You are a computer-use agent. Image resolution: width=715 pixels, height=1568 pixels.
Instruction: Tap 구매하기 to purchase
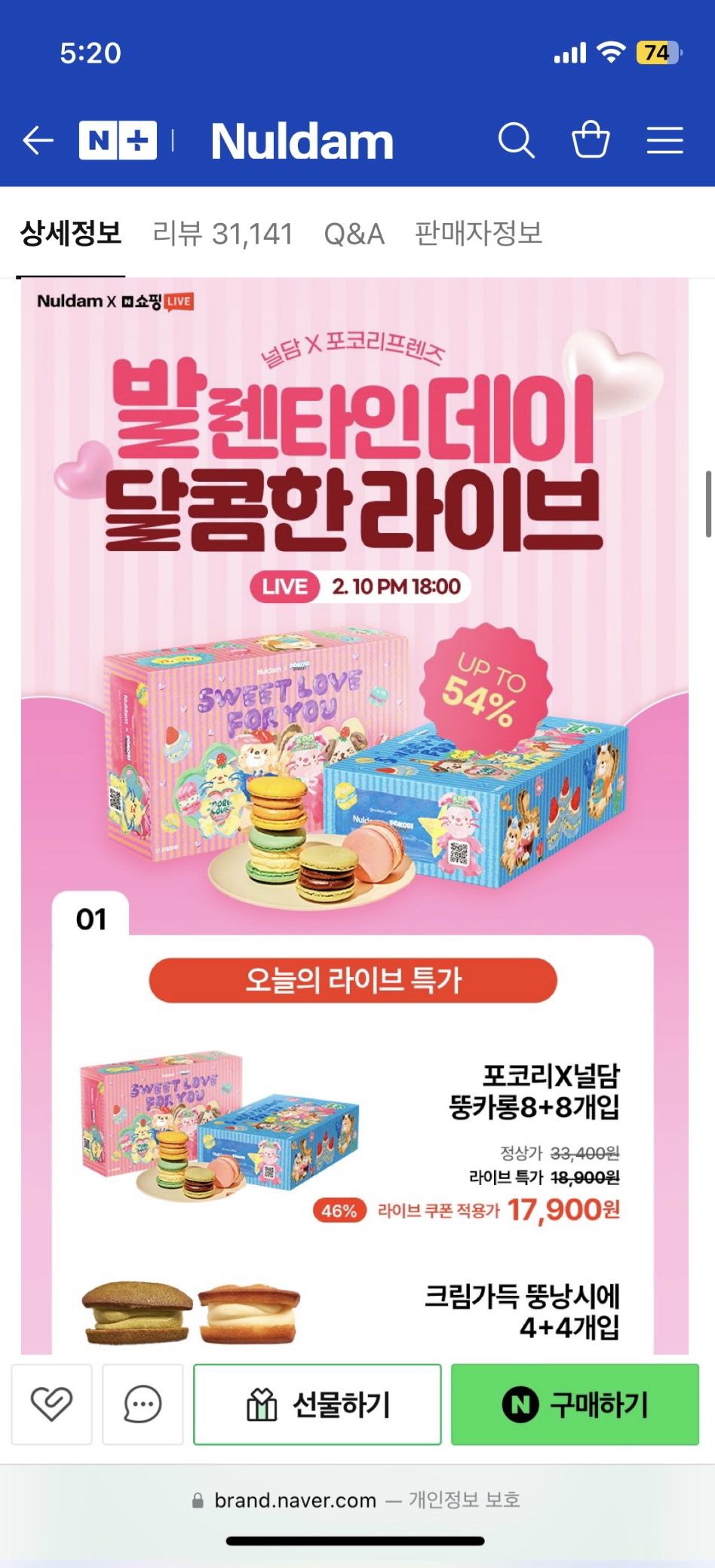575,1404
